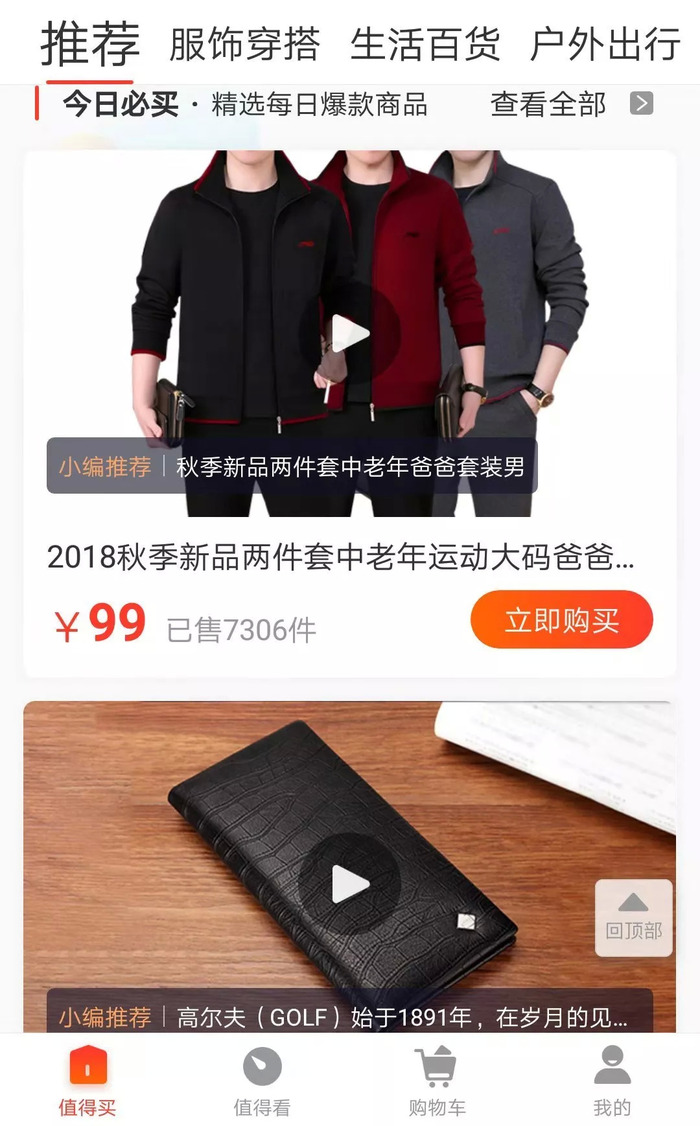Open the 购物车 shopping cart

pos(437,1080)
